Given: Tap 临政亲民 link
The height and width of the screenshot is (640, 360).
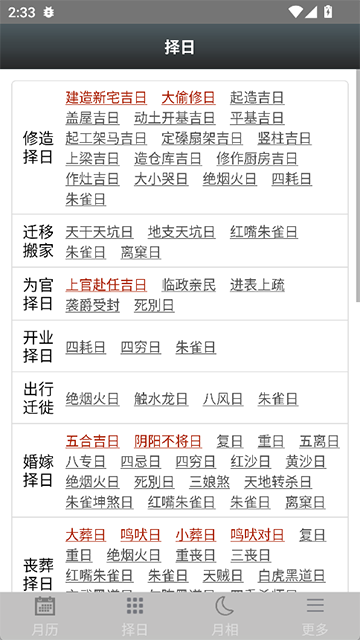Looking at the screenshot, I should (x=189, y=284).
